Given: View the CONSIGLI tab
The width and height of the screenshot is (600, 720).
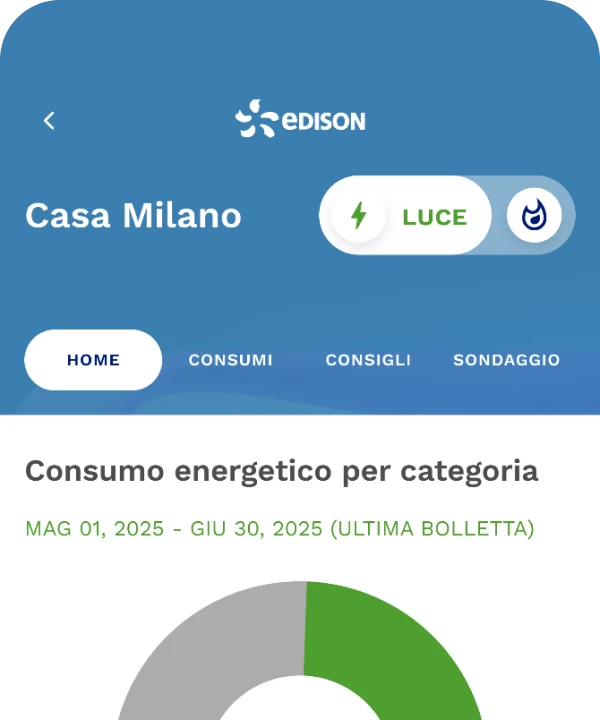Looking at the screenshot, I should 368,360.
